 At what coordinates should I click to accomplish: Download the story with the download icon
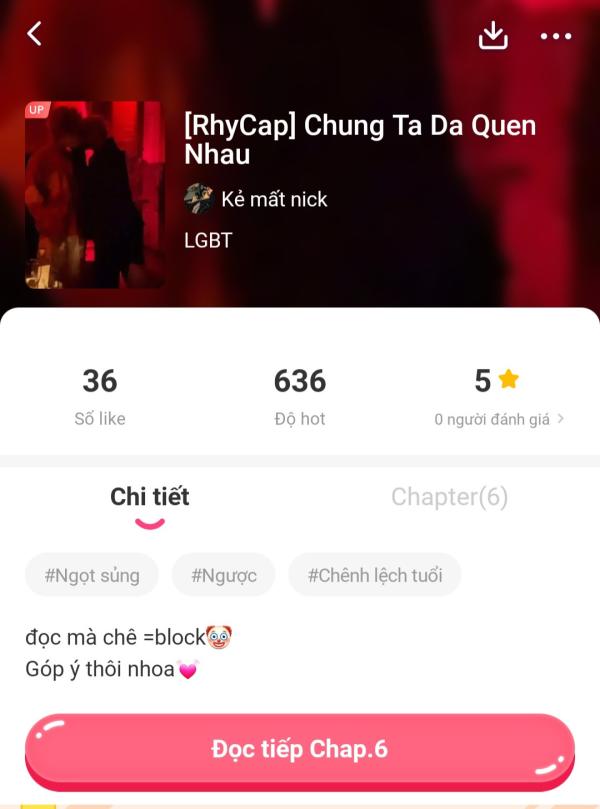[493, 35]
